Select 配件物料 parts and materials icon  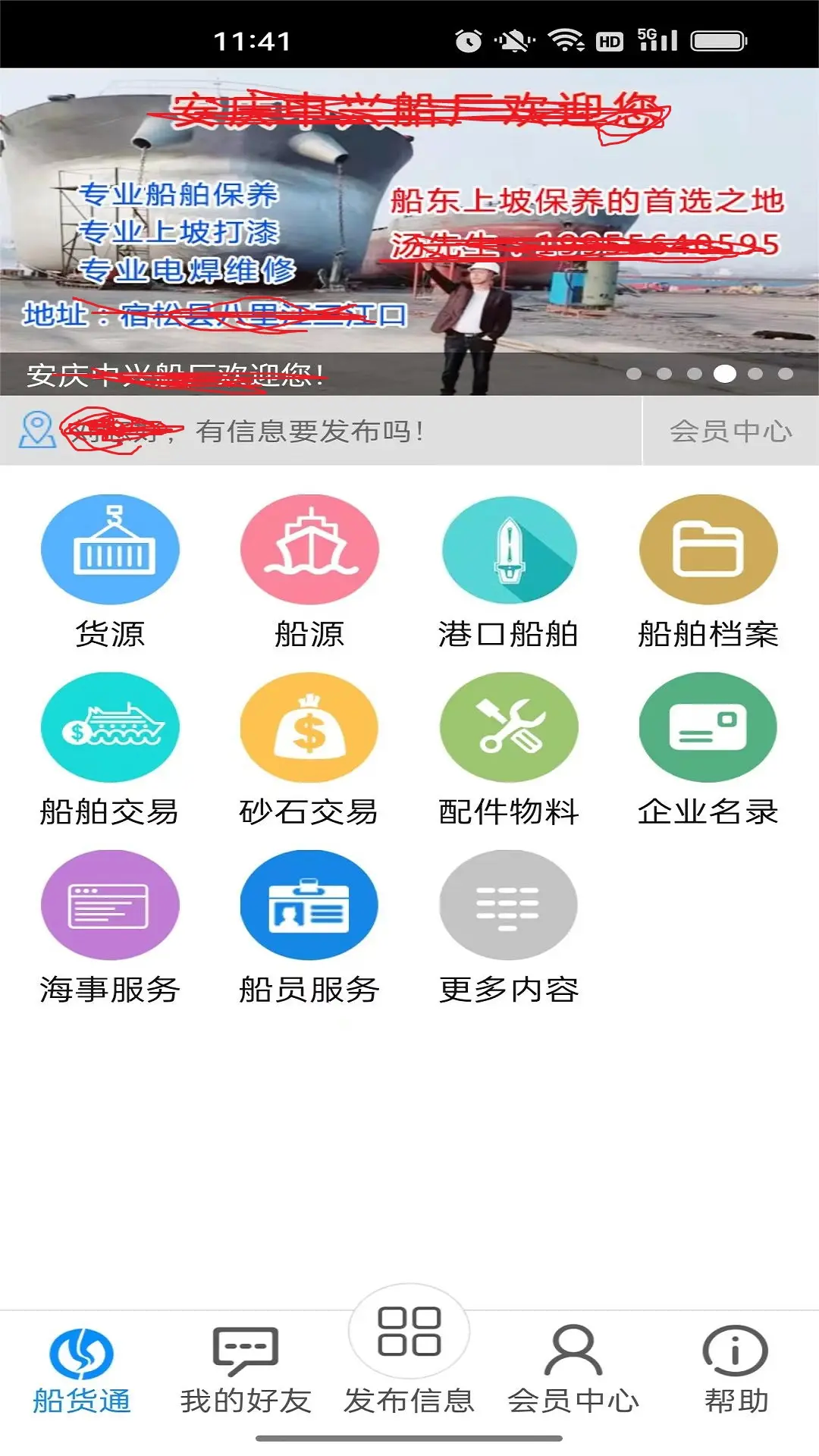[x=508, y=726]
